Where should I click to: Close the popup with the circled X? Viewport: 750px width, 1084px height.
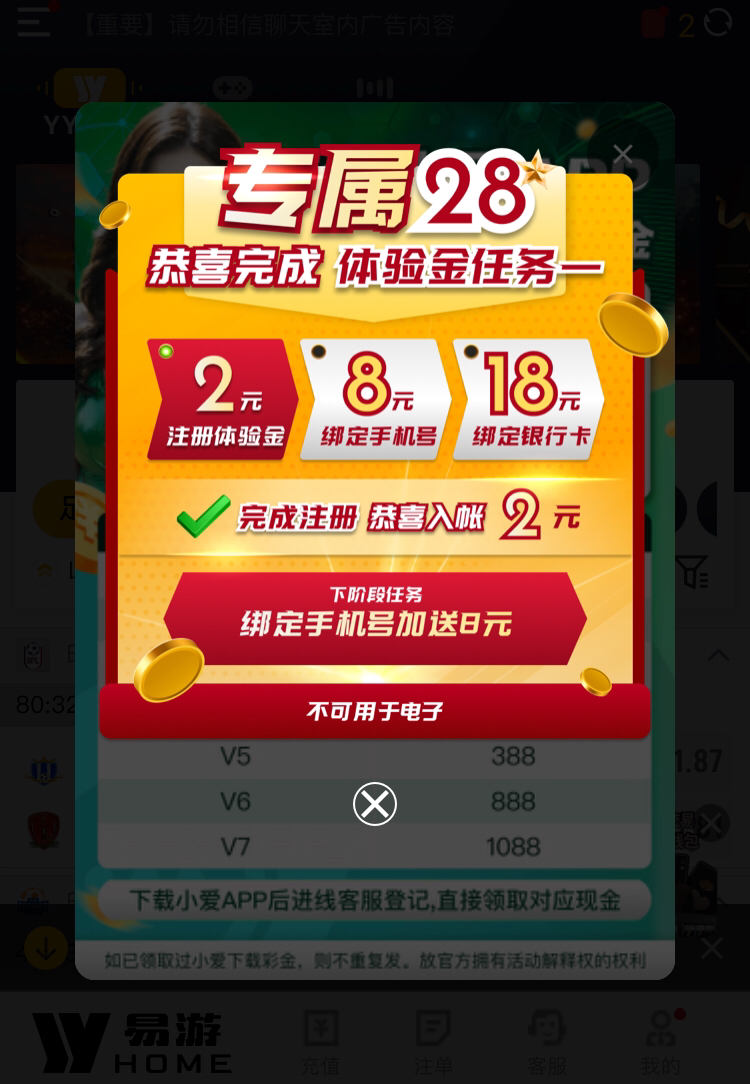click(x=375, y=804)
